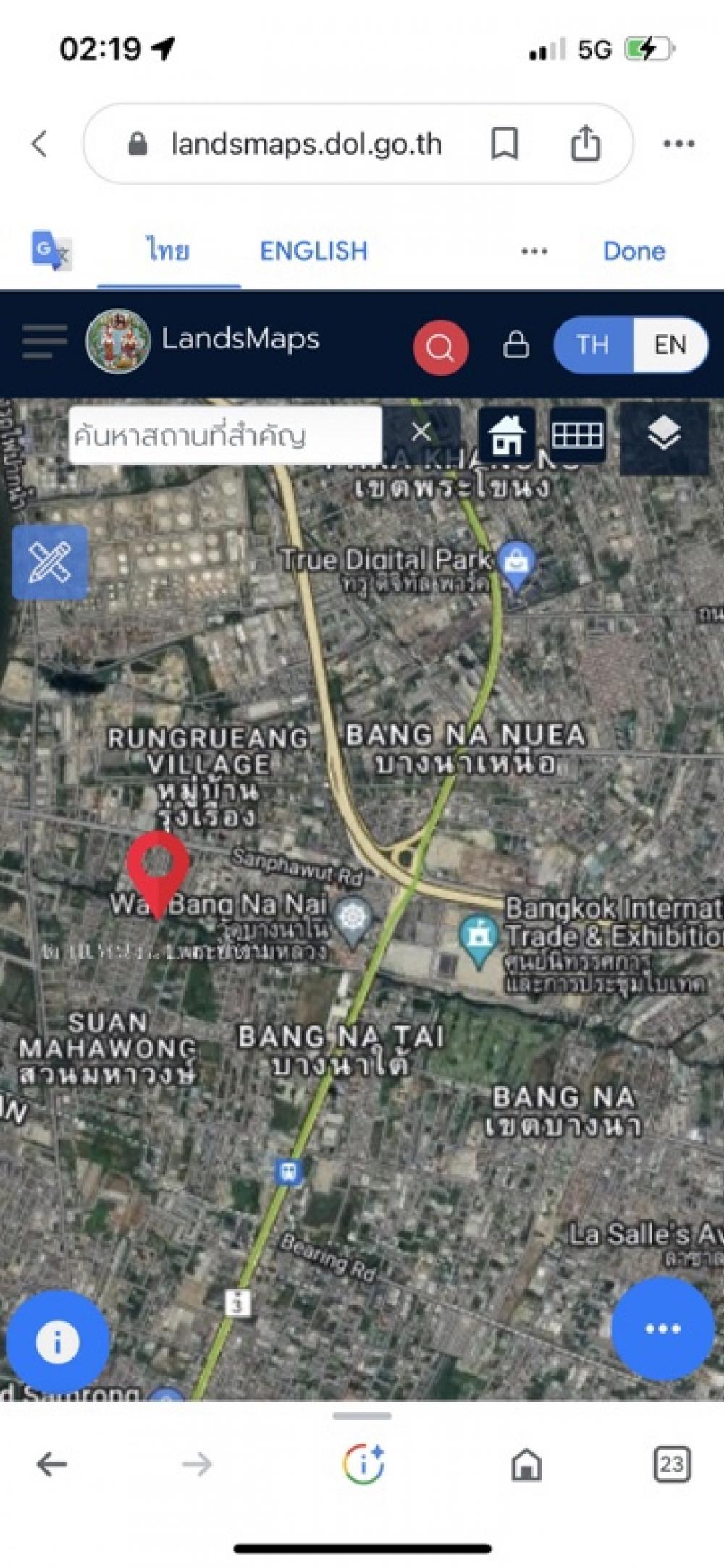724x1568 pixels.
Task: Open the map layers selector
Action: [x=664, y=435]
